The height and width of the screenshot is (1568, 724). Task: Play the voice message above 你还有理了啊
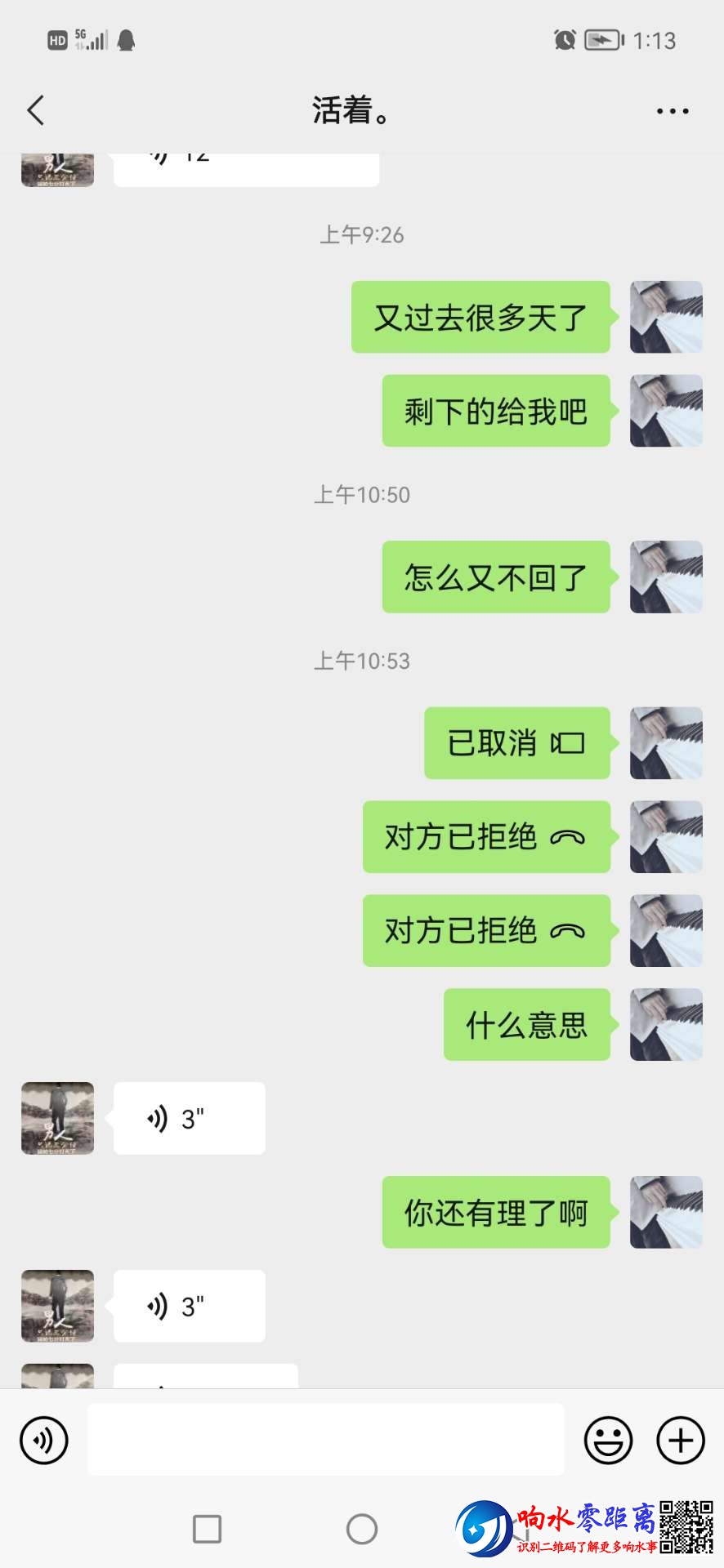[x=189, y=1118]
